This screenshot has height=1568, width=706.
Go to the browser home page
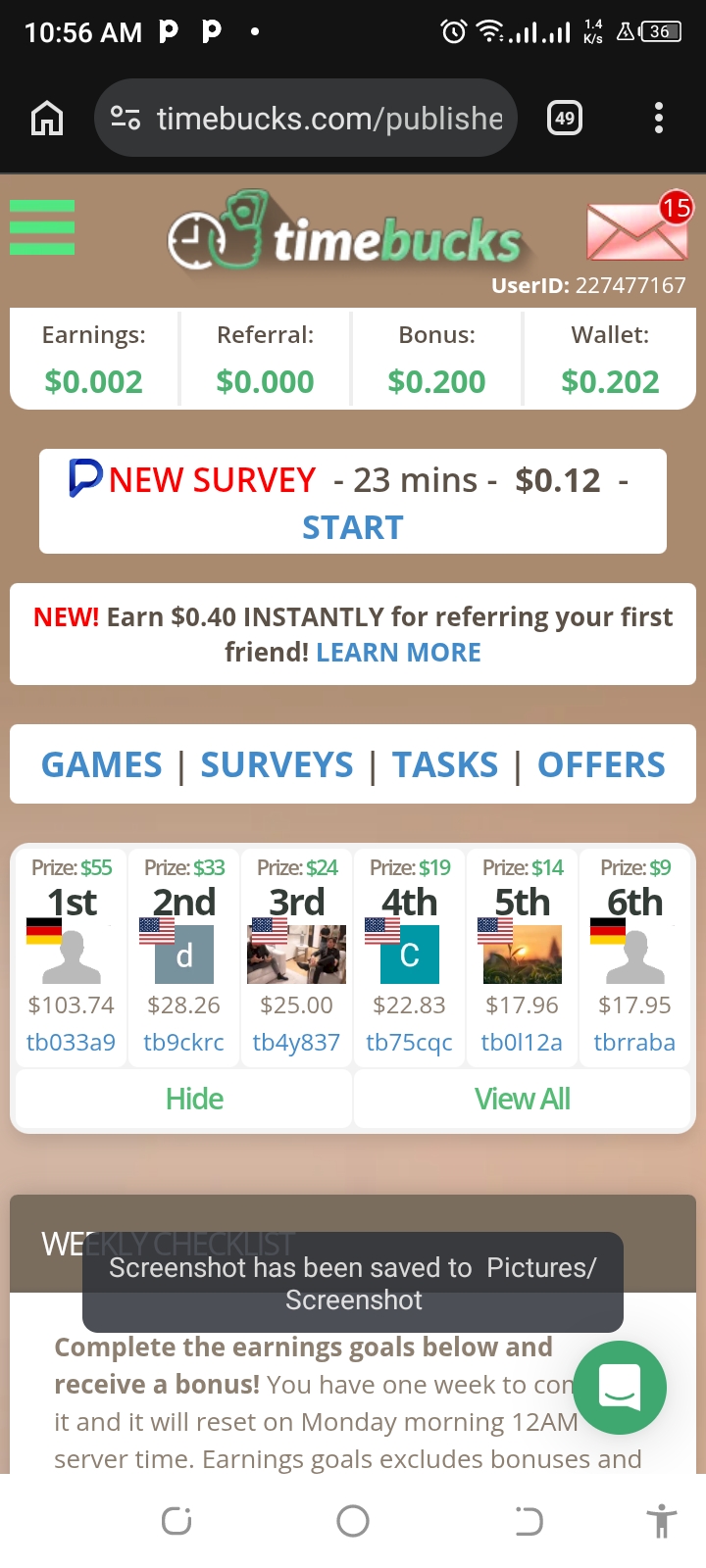47,119
